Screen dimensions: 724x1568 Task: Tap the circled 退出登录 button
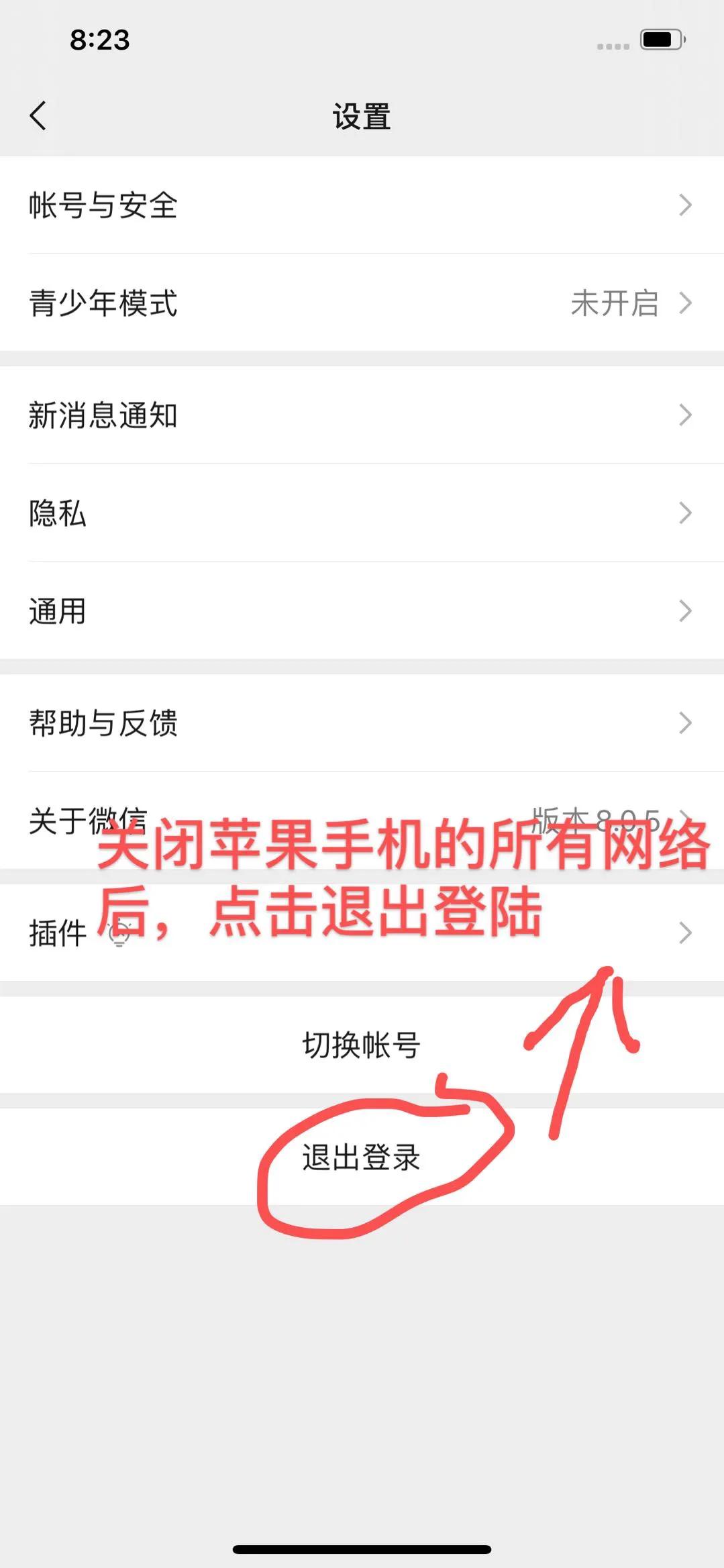pyautogui.click(x=362, y=1157)
